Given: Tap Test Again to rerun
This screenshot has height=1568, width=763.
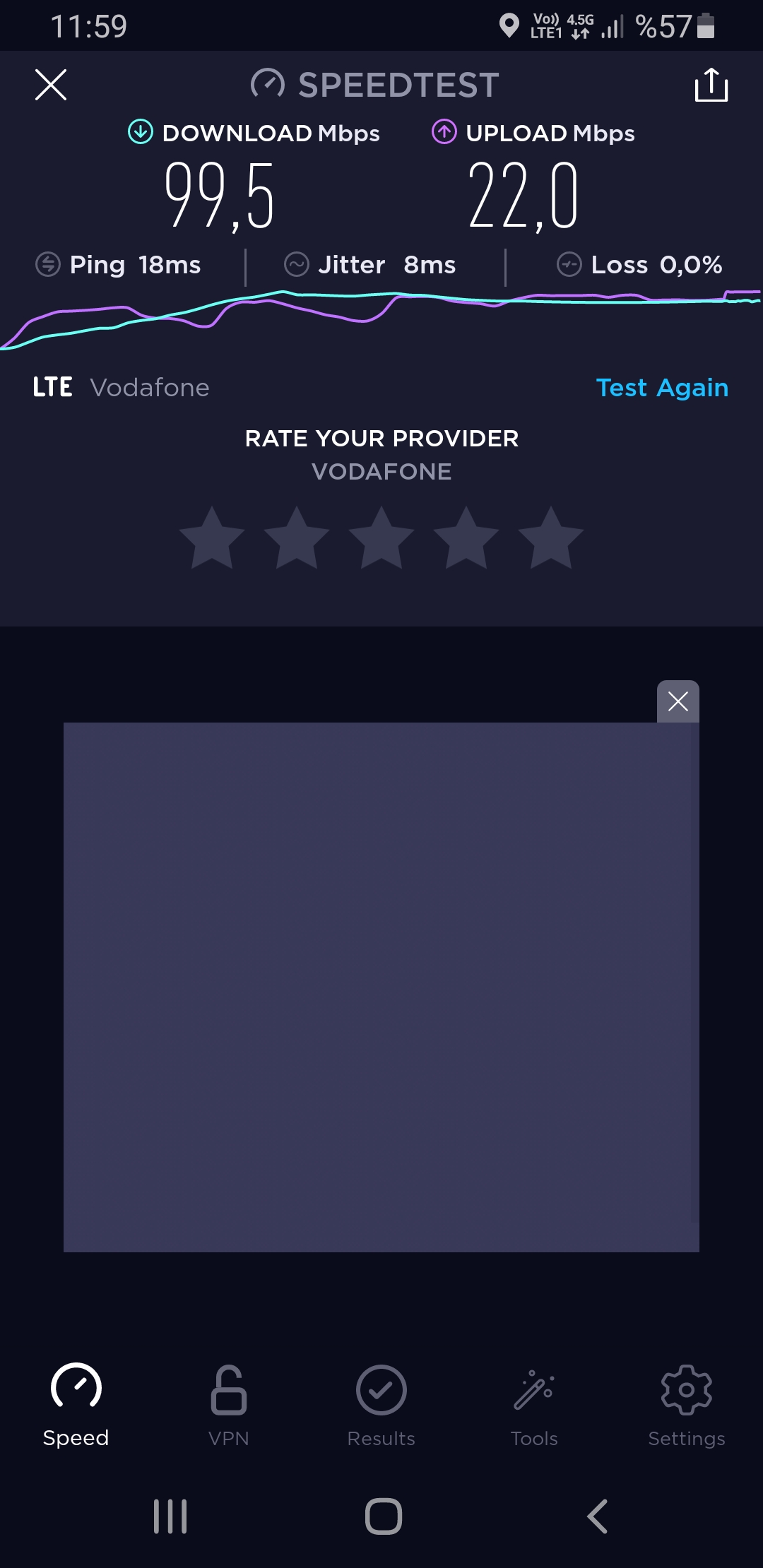Looking at the screenshot, I should pyautogui.click(x=662, y=388).
